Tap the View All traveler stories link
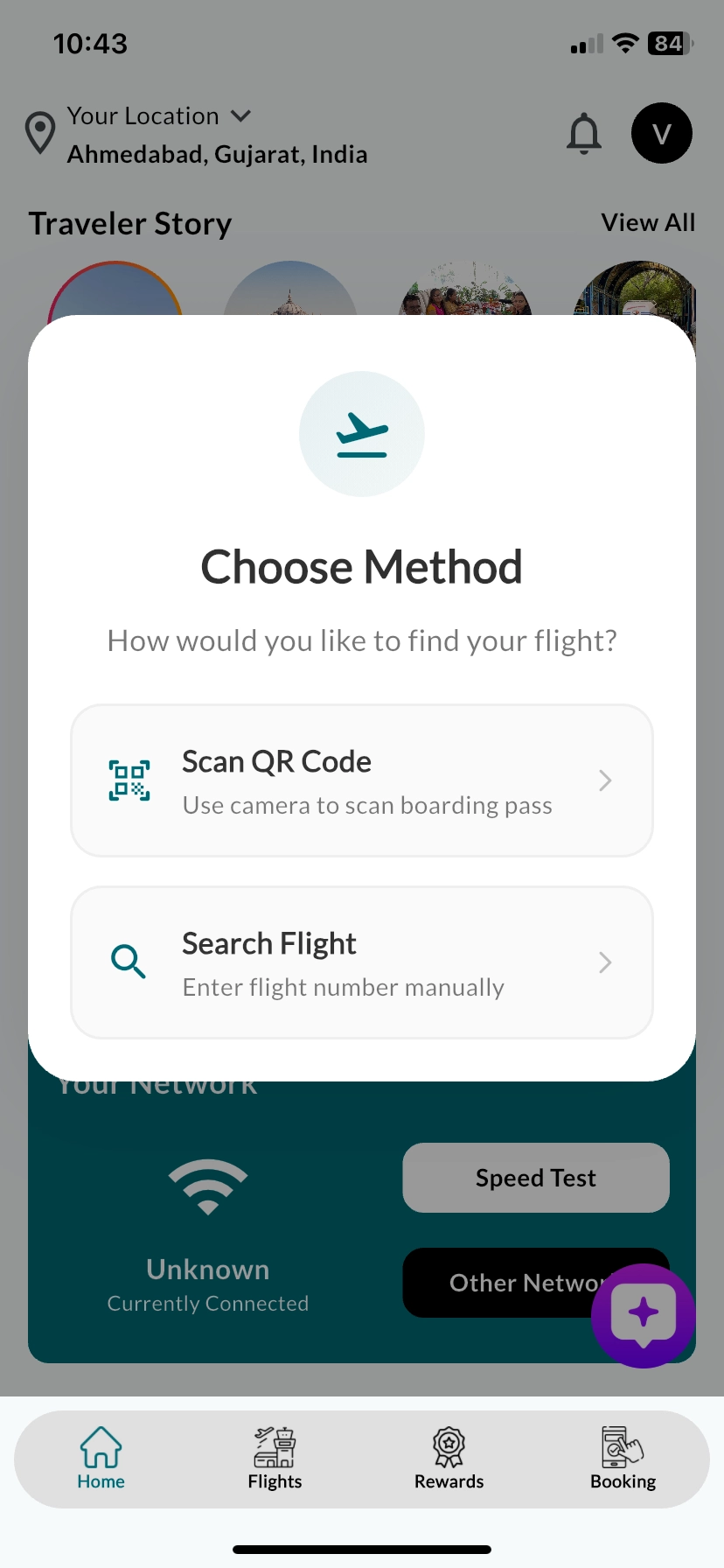The image size is (724, 1568). pyautogui.click(x=648, y=222)
